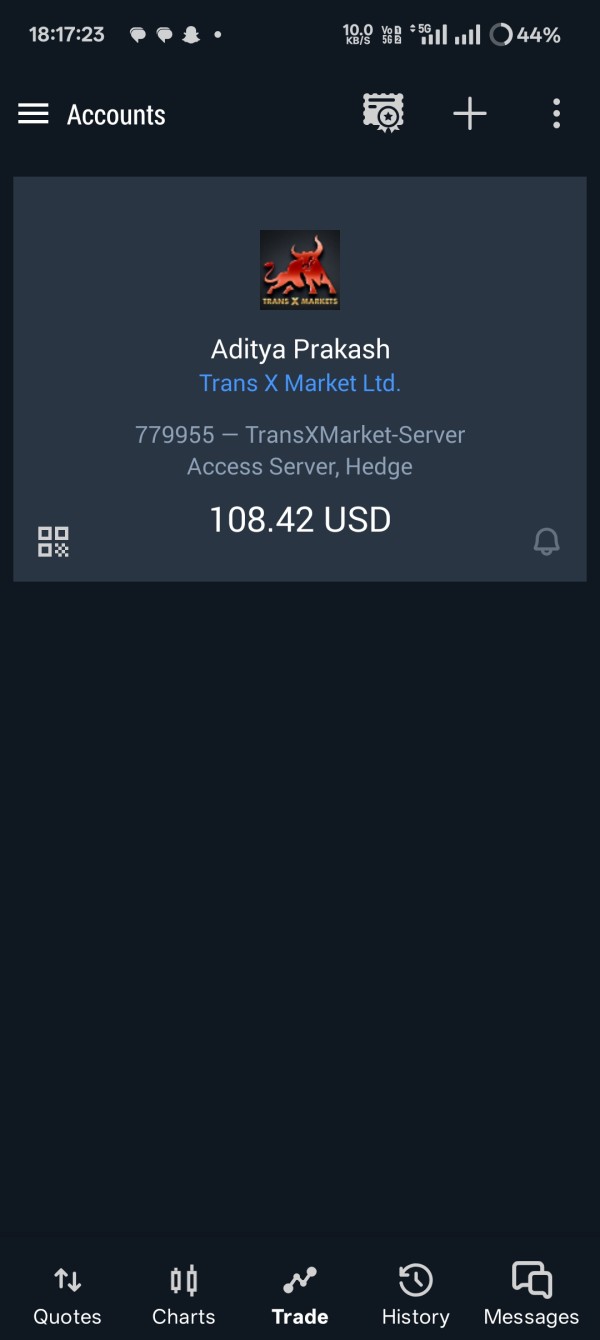Open the certificate icon in the app bar

(383, 114)
